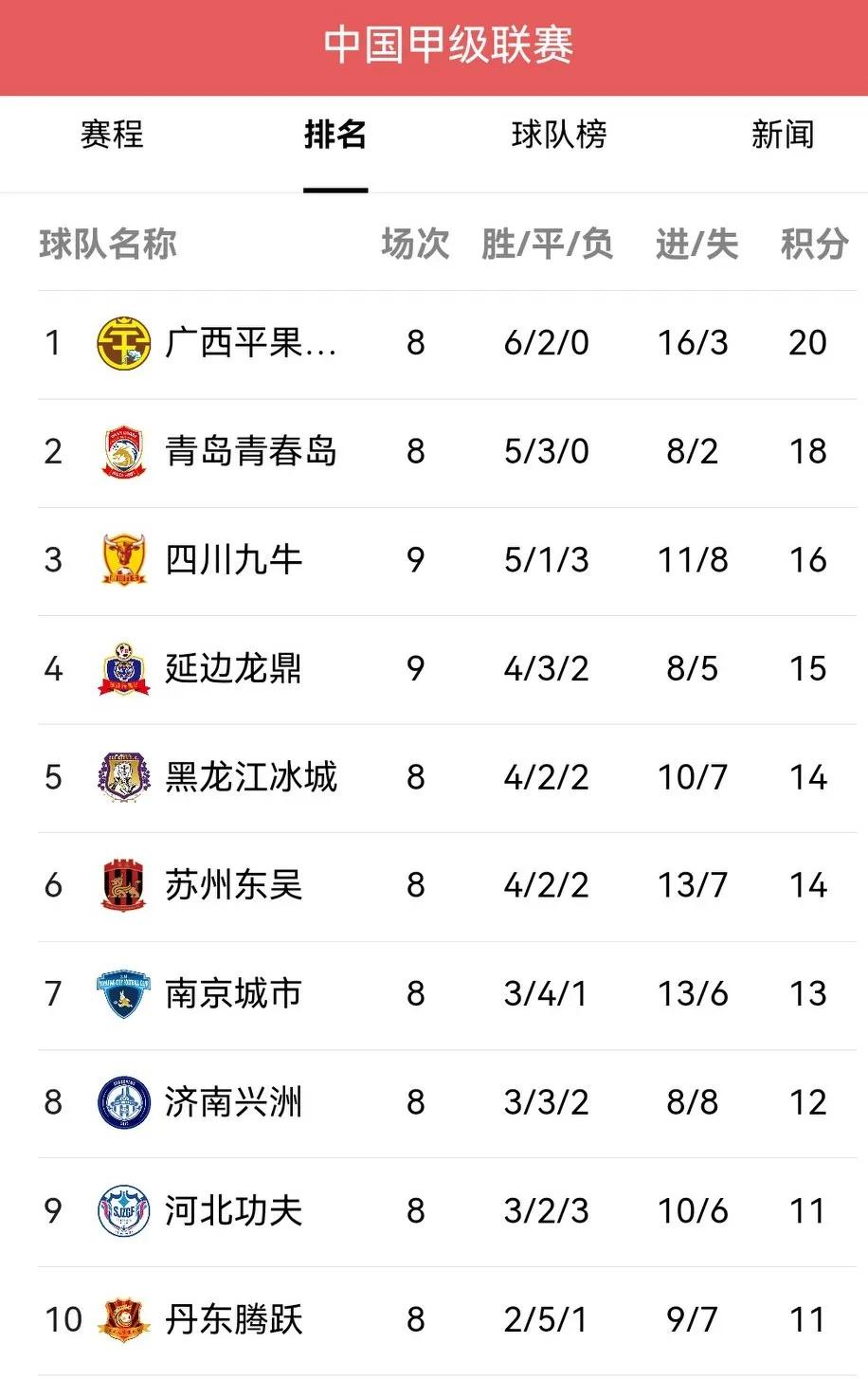Viewport: 868px width, 1379px height.
Task: View the 四川九牛 team details
Action: tap(234, 560)
